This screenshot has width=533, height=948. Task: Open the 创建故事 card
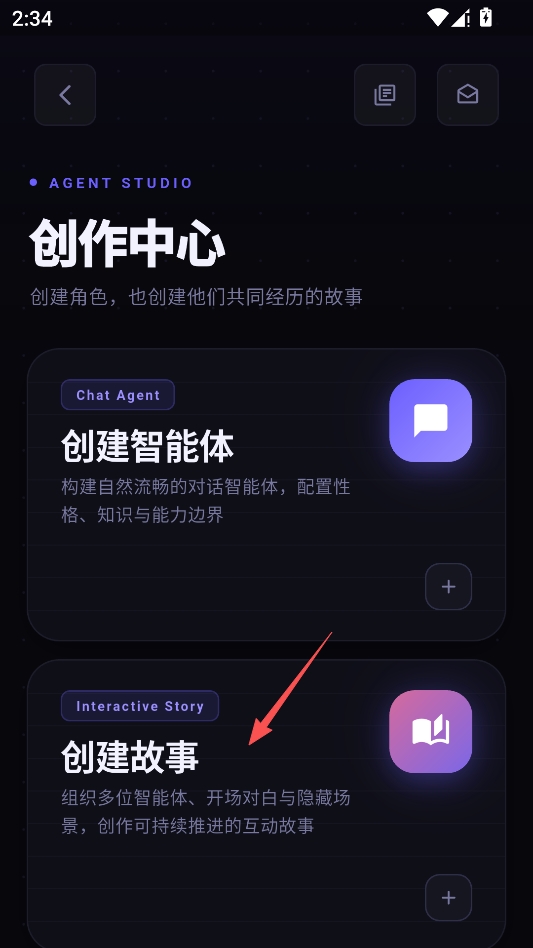pos(266,804)
